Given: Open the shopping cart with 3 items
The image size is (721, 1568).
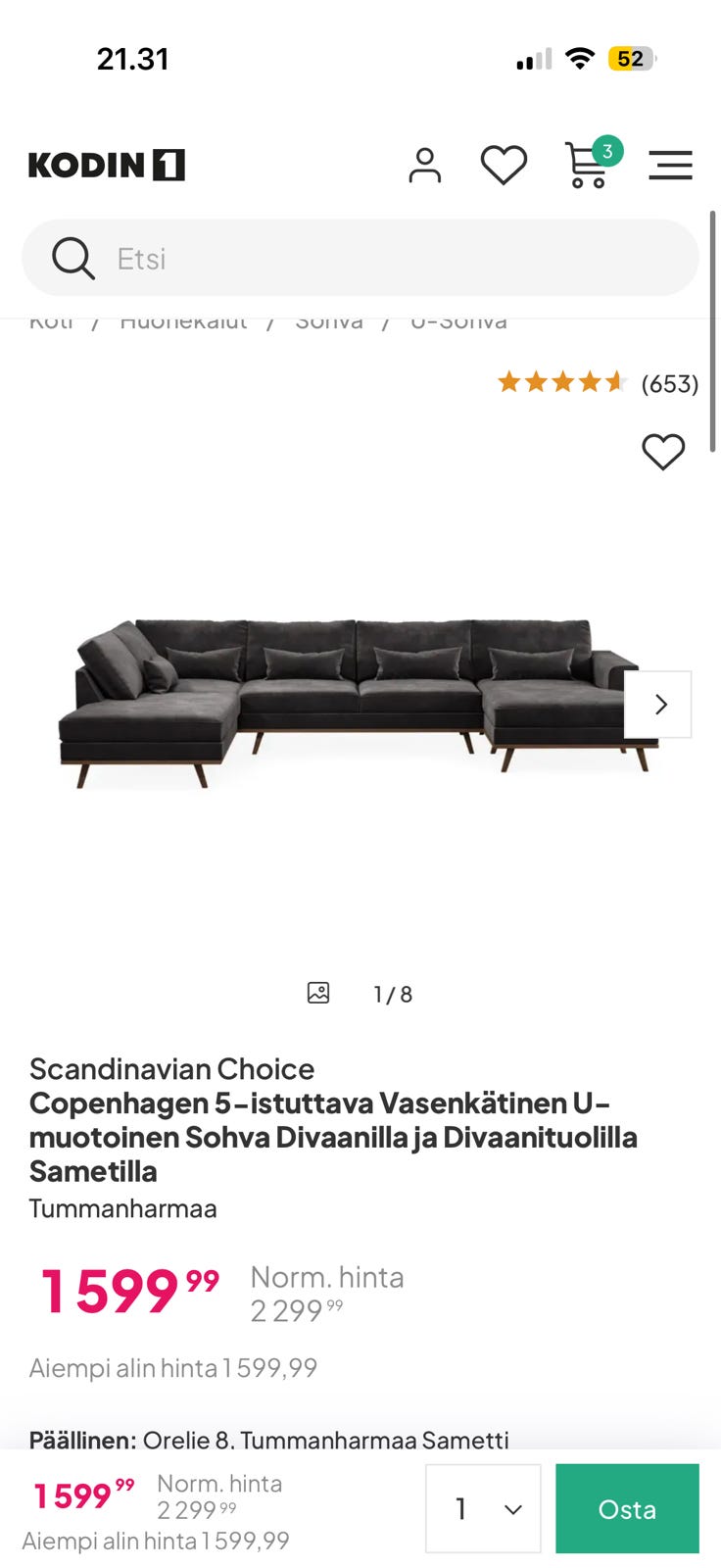Looking at the screenshot, I should [x=586, y=164].
